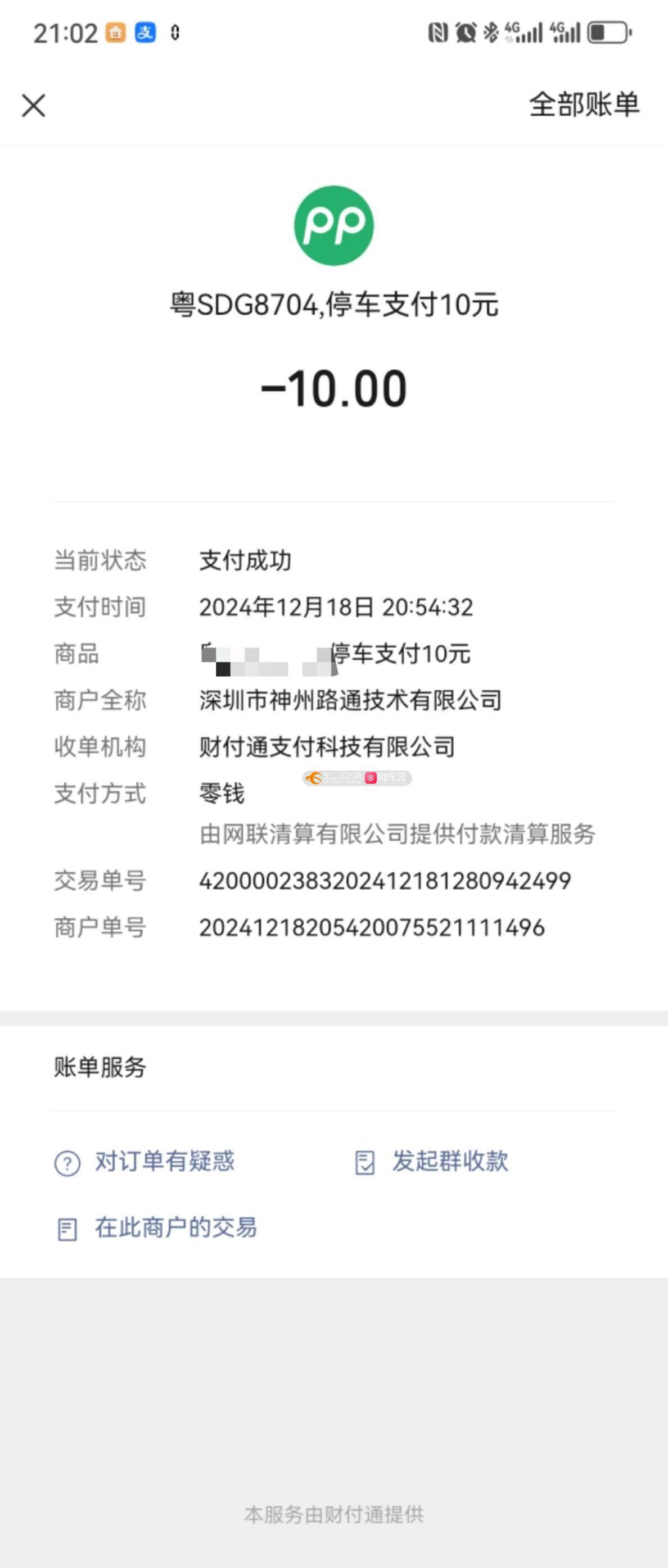Screen dimensions: 668x1568
Task: Close the bill detail page
Action: click(34, 105)
